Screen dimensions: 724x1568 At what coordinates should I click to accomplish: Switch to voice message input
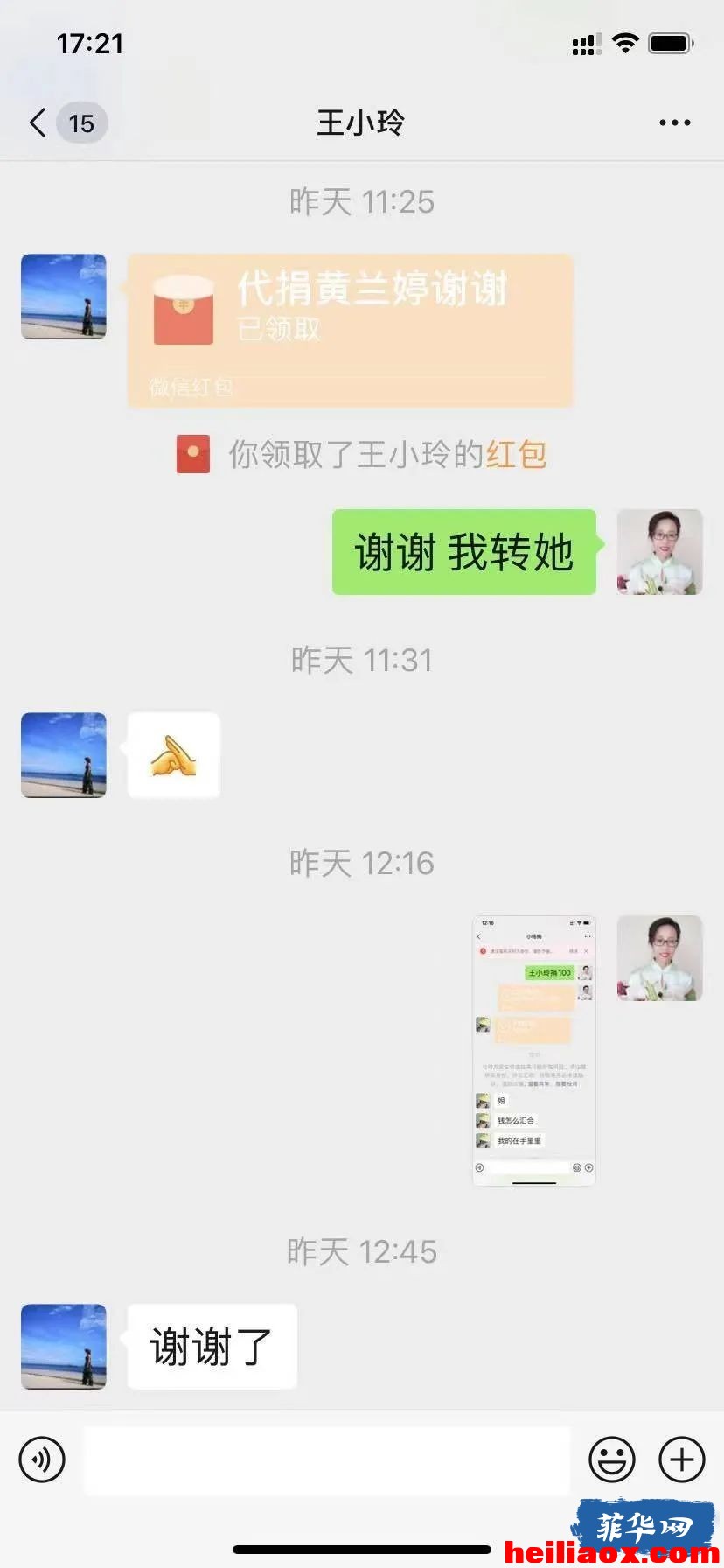tap(42, 1459)
